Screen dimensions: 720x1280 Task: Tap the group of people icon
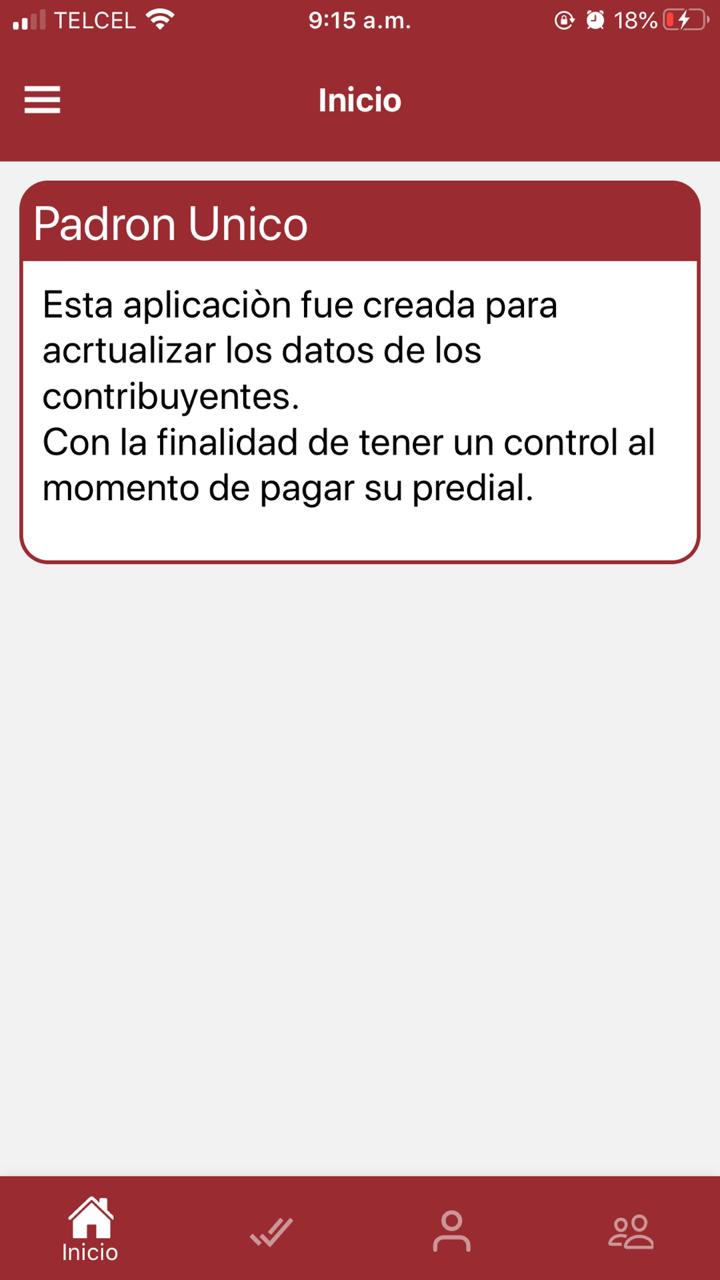tap(630, 1232)
